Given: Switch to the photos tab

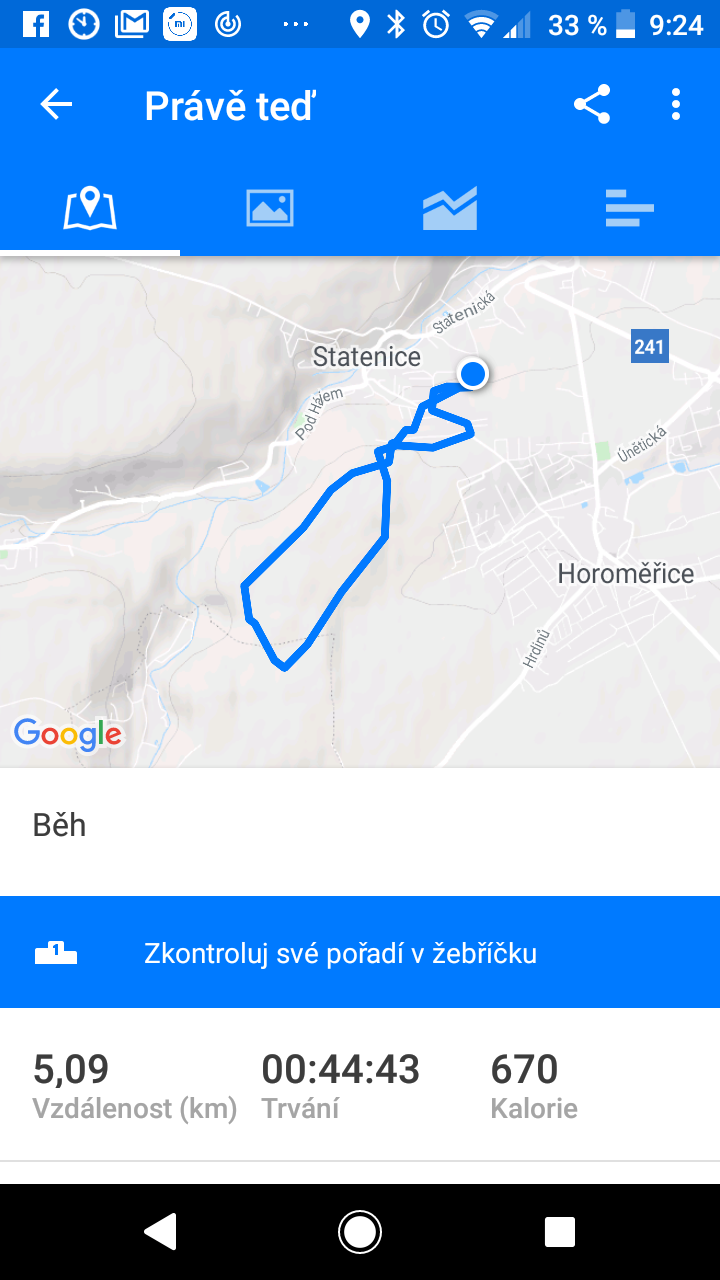Looking at the screenshot, I should (270, 208).
